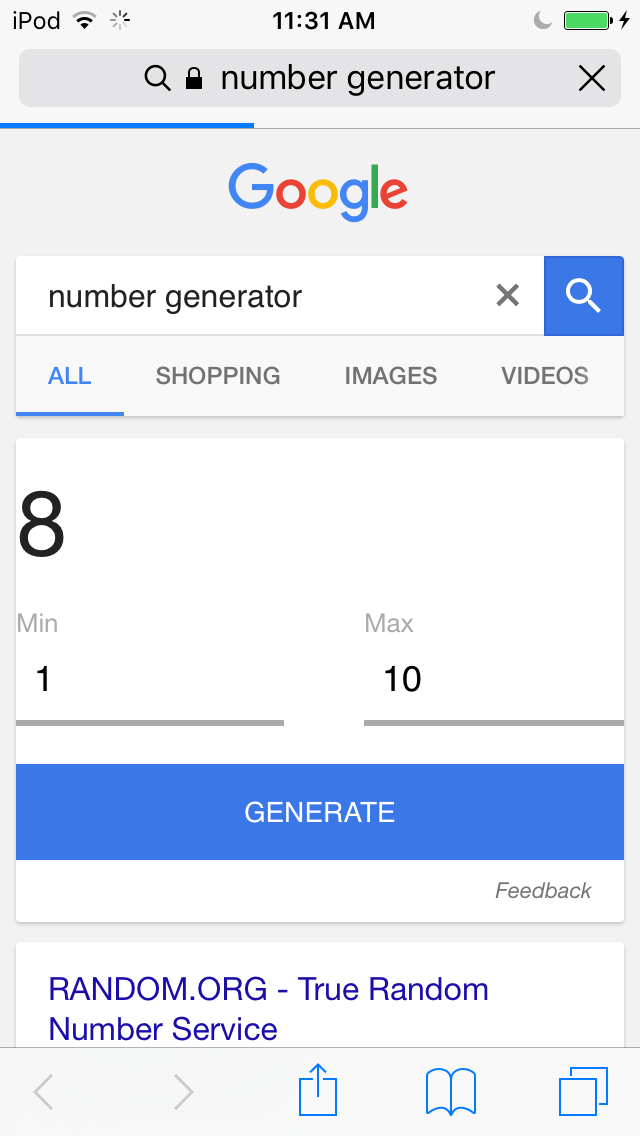The height and width of the screenshot is (1136, 640).
Task: Show all open Safari tabs
Action: pos(583,1091)
